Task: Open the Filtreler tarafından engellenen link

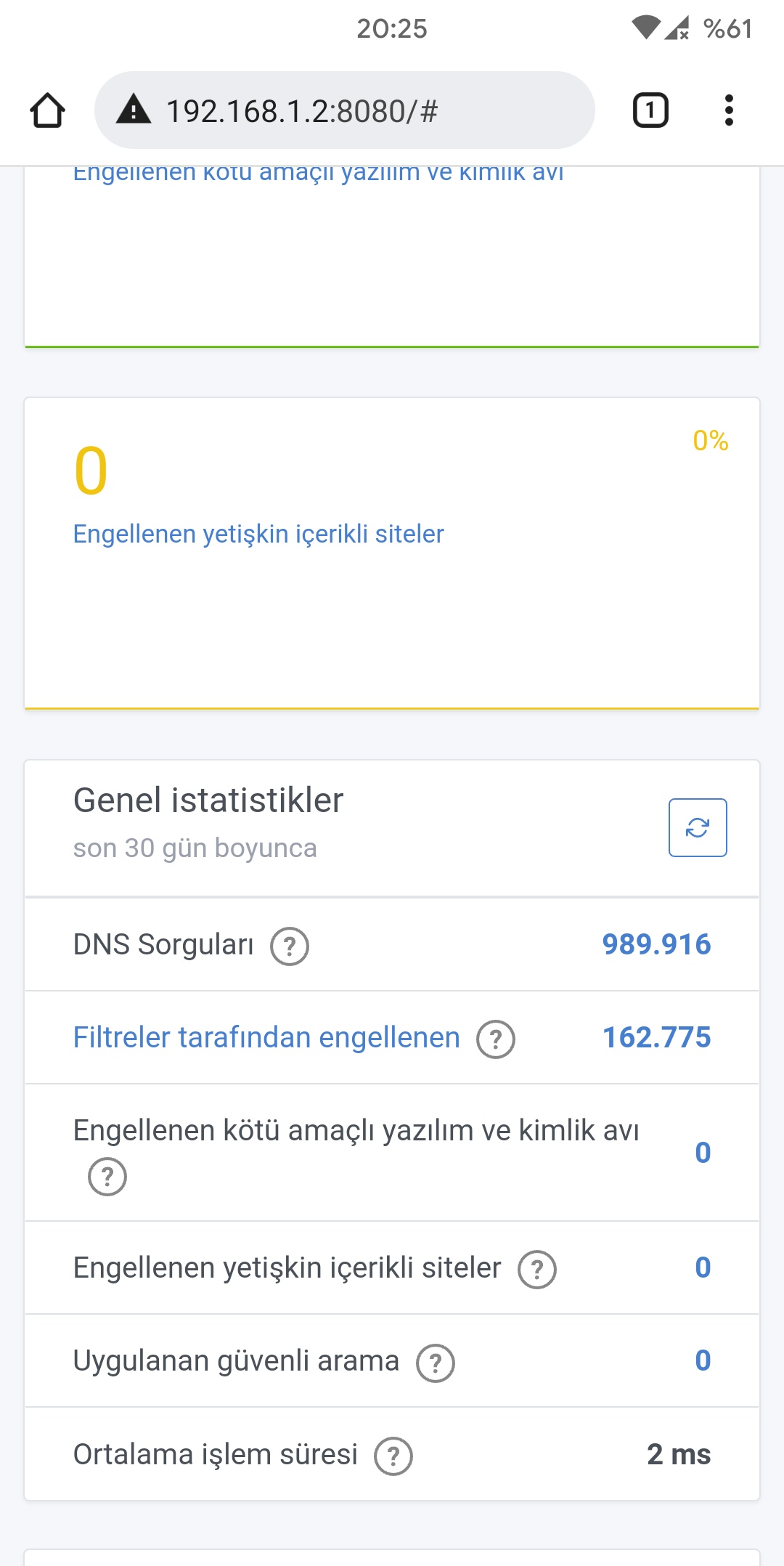Action: pos(266,1038)
